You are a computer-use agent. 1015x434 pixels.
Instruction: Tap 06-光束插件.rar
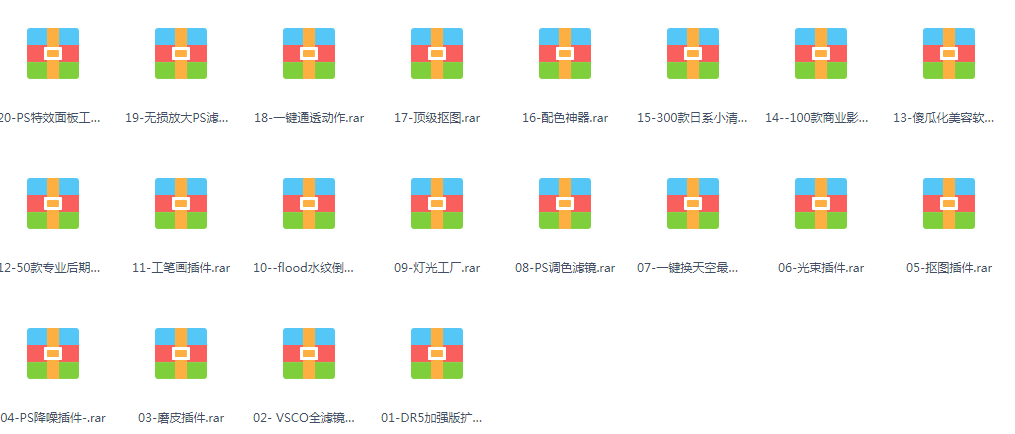(x=821, y=203)
